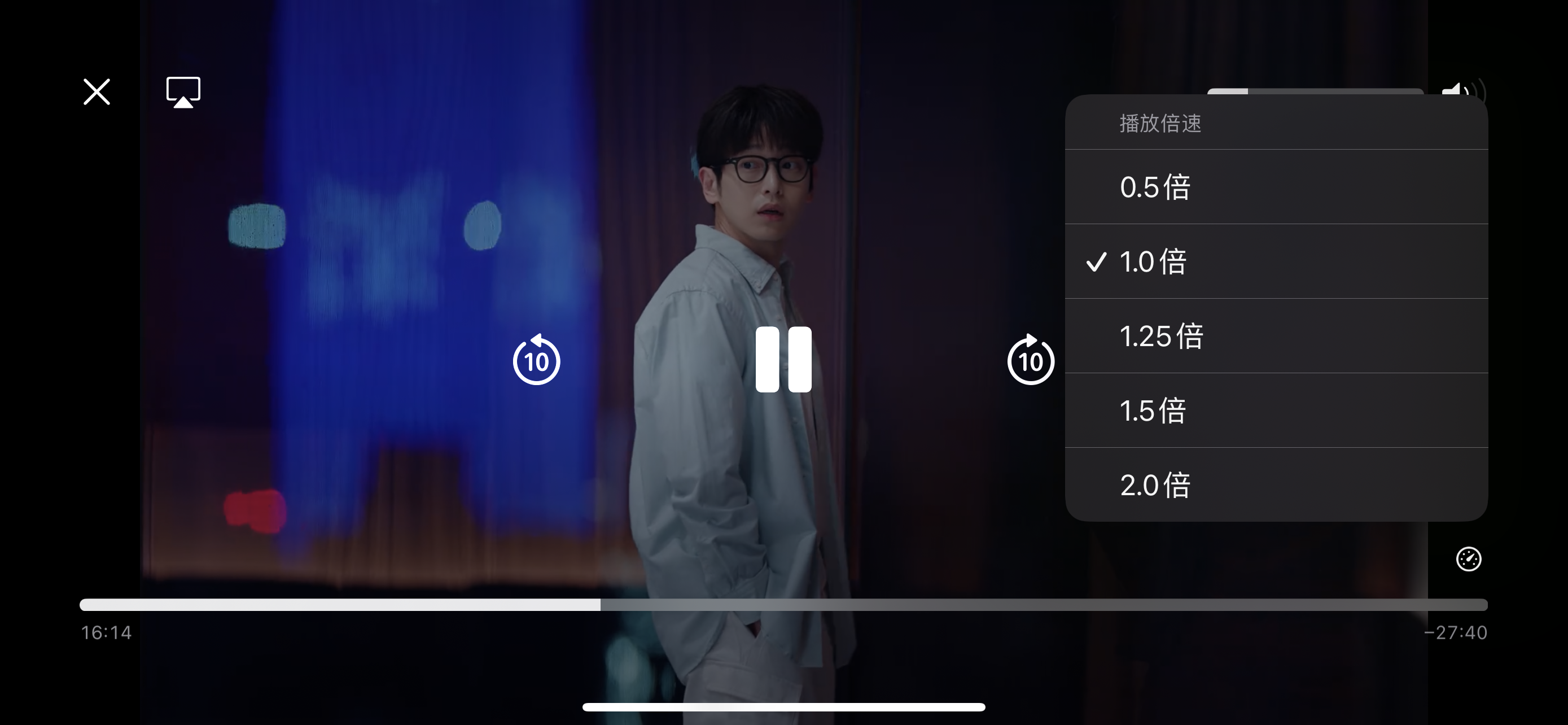Screen dimensions: 1568x725
Task: Set playback speed to 1.25倍
Action: 1276,336
